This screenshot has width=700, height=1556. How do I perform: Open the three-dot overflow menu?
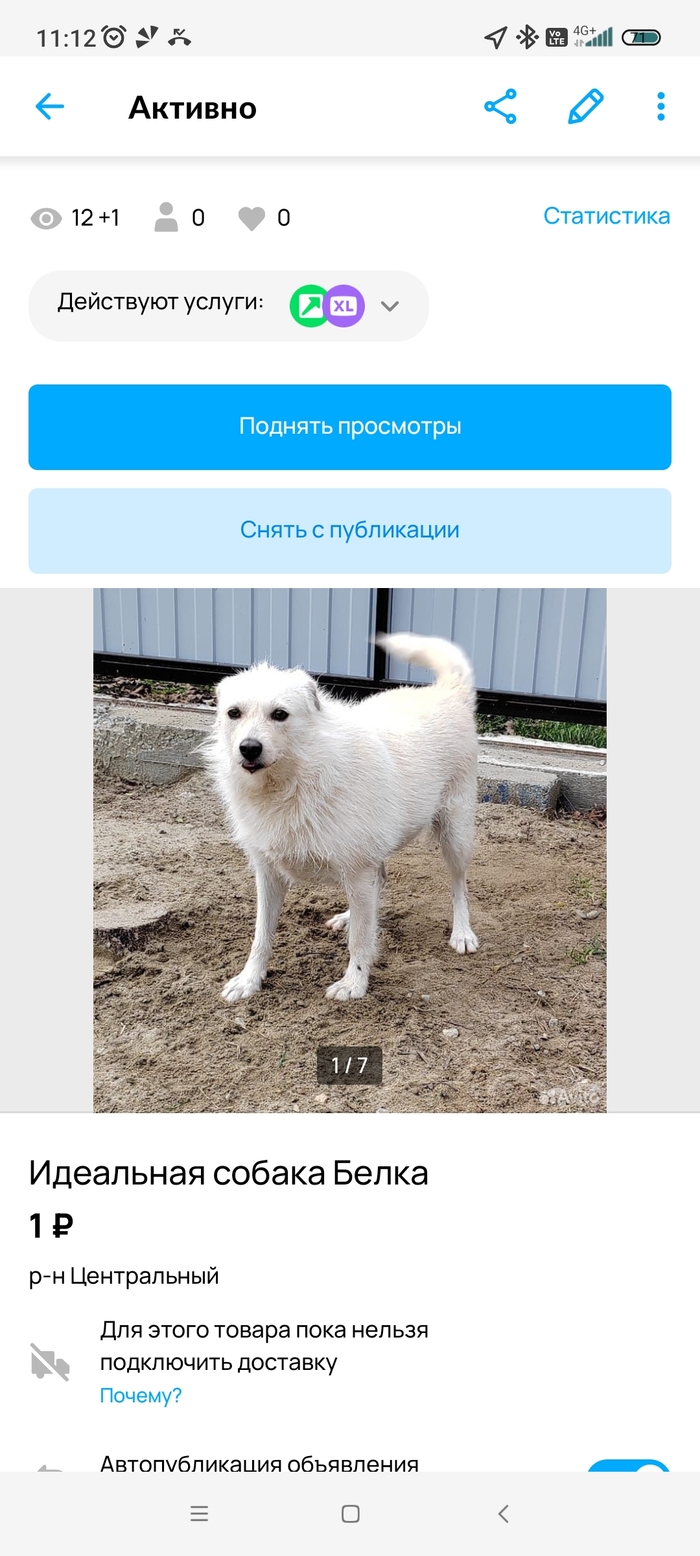pos(661,107)
